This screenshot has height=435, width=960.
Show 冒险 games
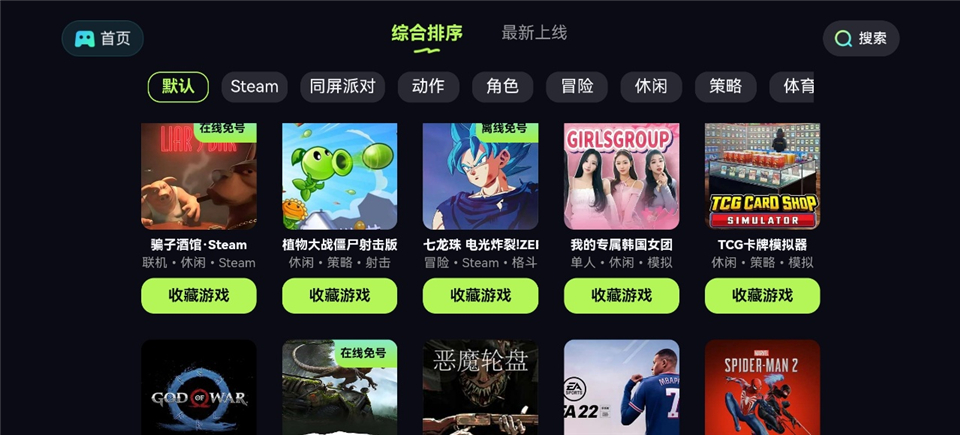click(x=576, y=86)
